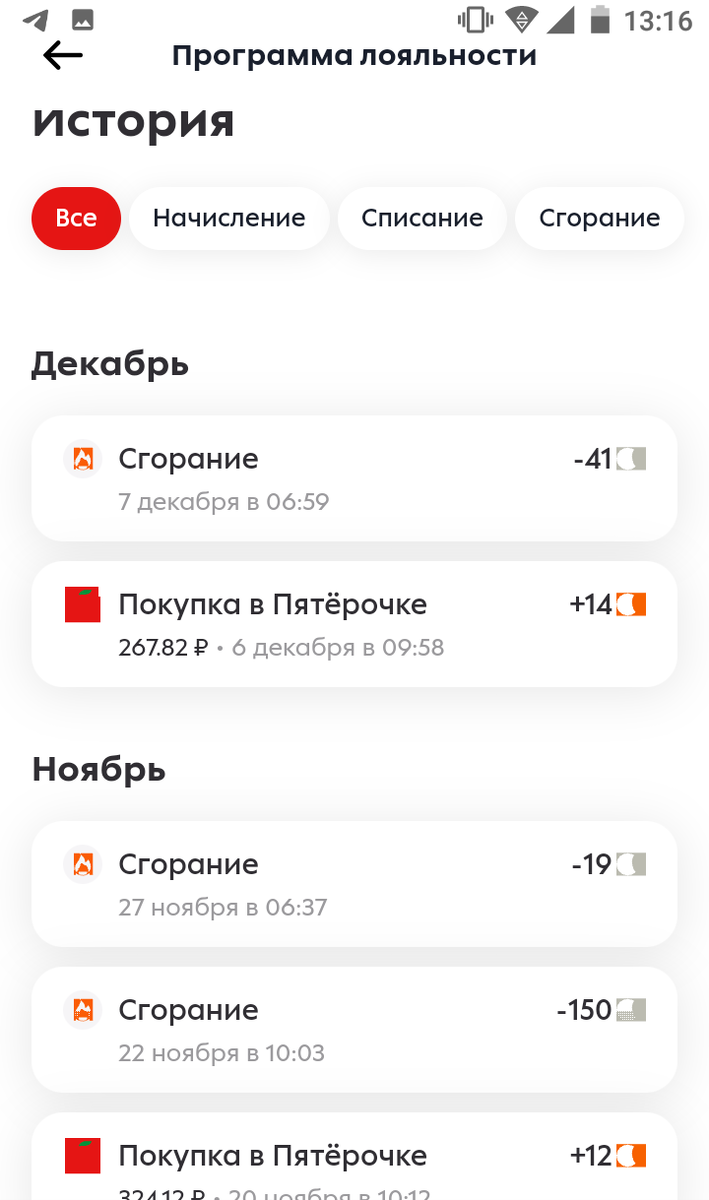Viewport: 709px width, 1200px height.
Task: Open the Сгорание entry from 27 ноября
Action: click(x=354, y=884)
